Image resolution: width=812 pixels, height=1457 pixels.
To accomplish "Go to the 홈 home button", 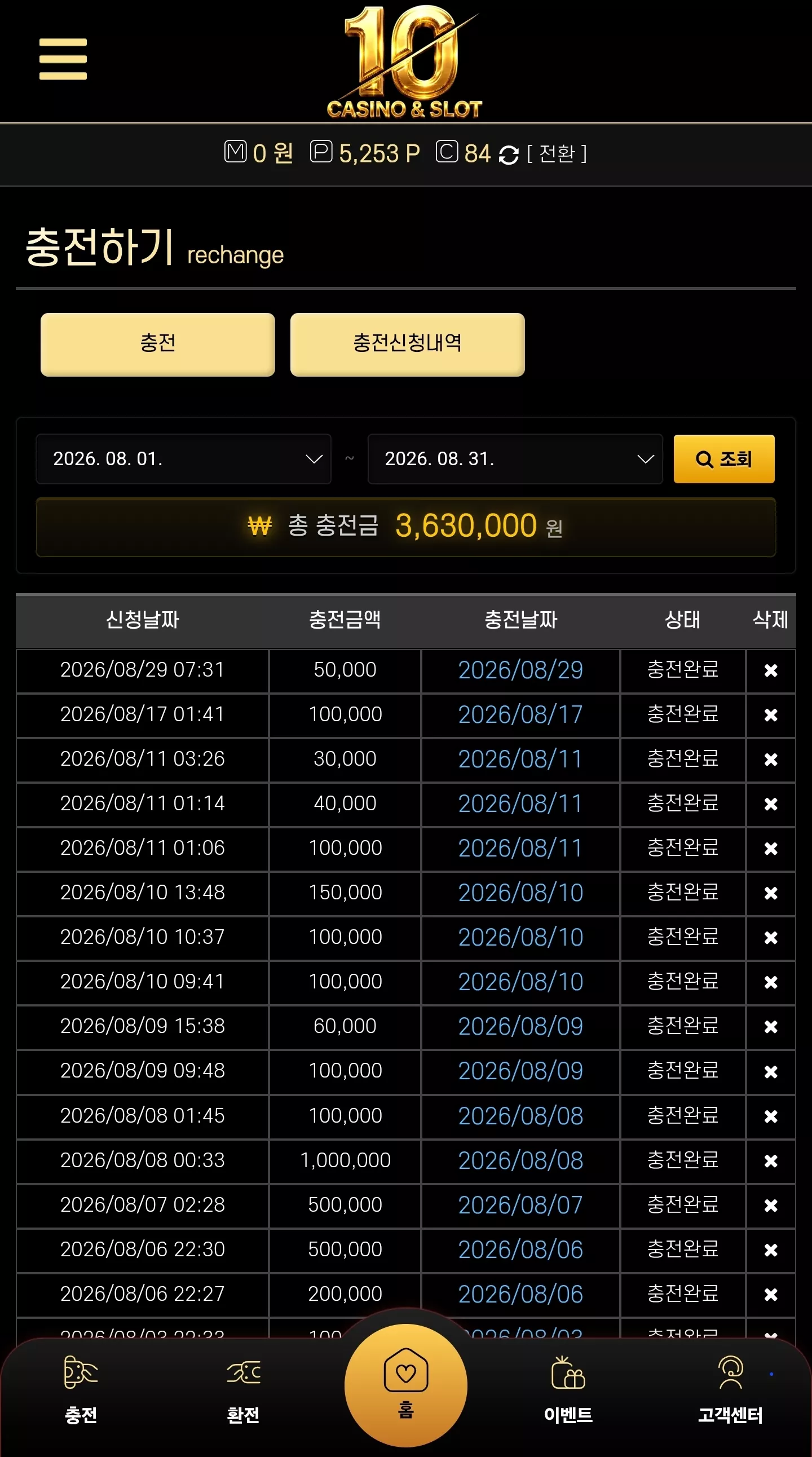I will pos(406,1386).
